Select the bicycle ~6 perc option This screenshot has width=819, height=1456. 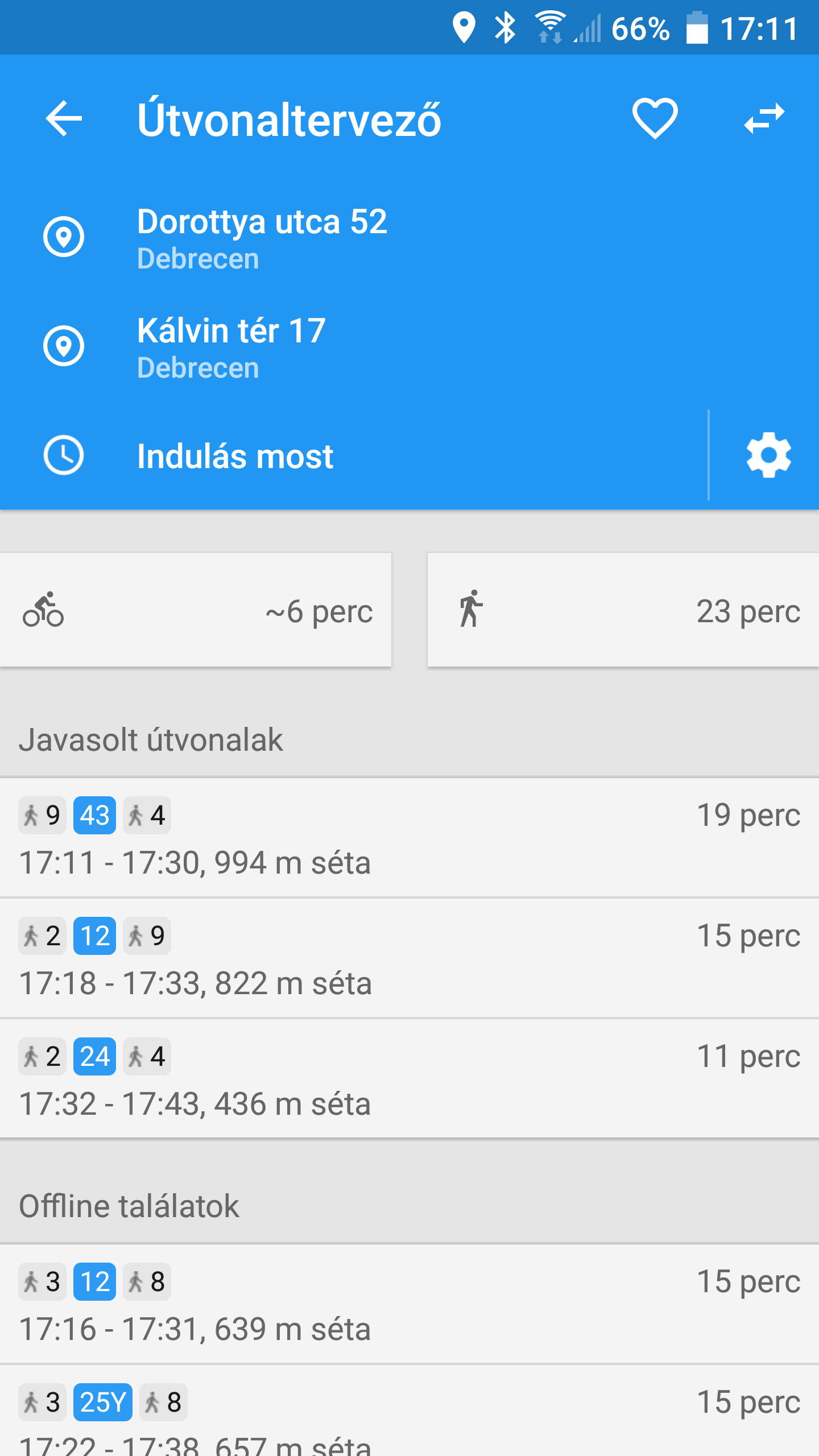coord(196,610)
